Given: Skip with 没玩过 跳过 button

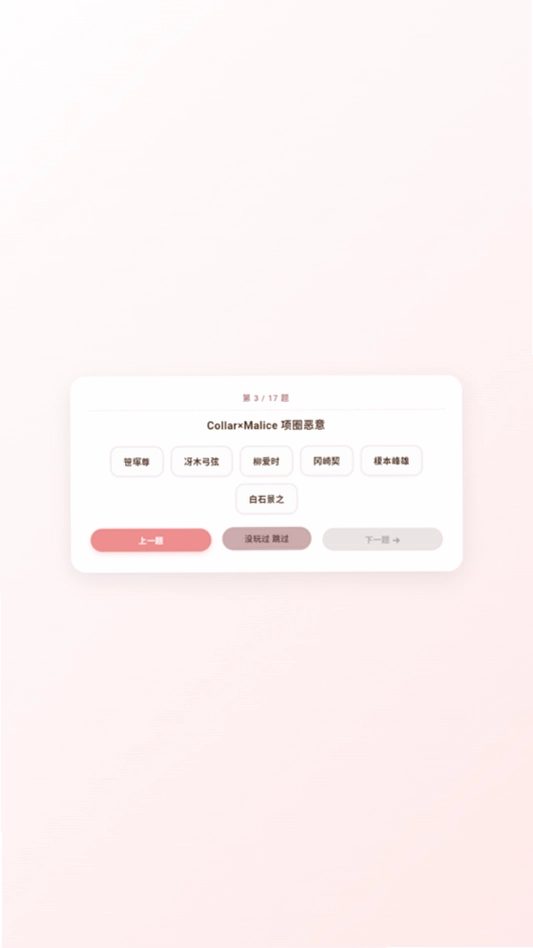Looking at the screenshot, I should pyautogui.click(x=266, y=539).
